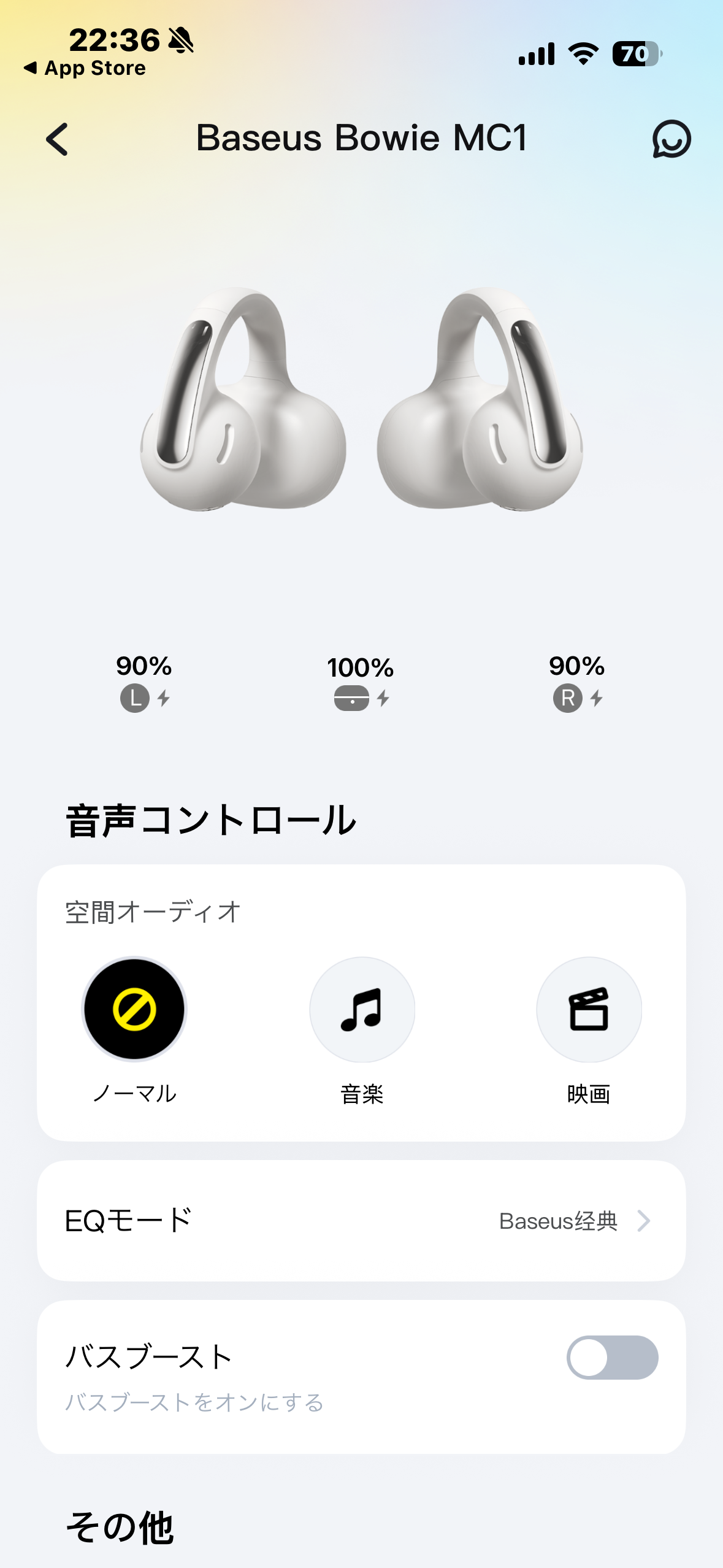Return to the App Store
Screen dimensions: 723x1568
pyautogui.click(x=86, y=68)
